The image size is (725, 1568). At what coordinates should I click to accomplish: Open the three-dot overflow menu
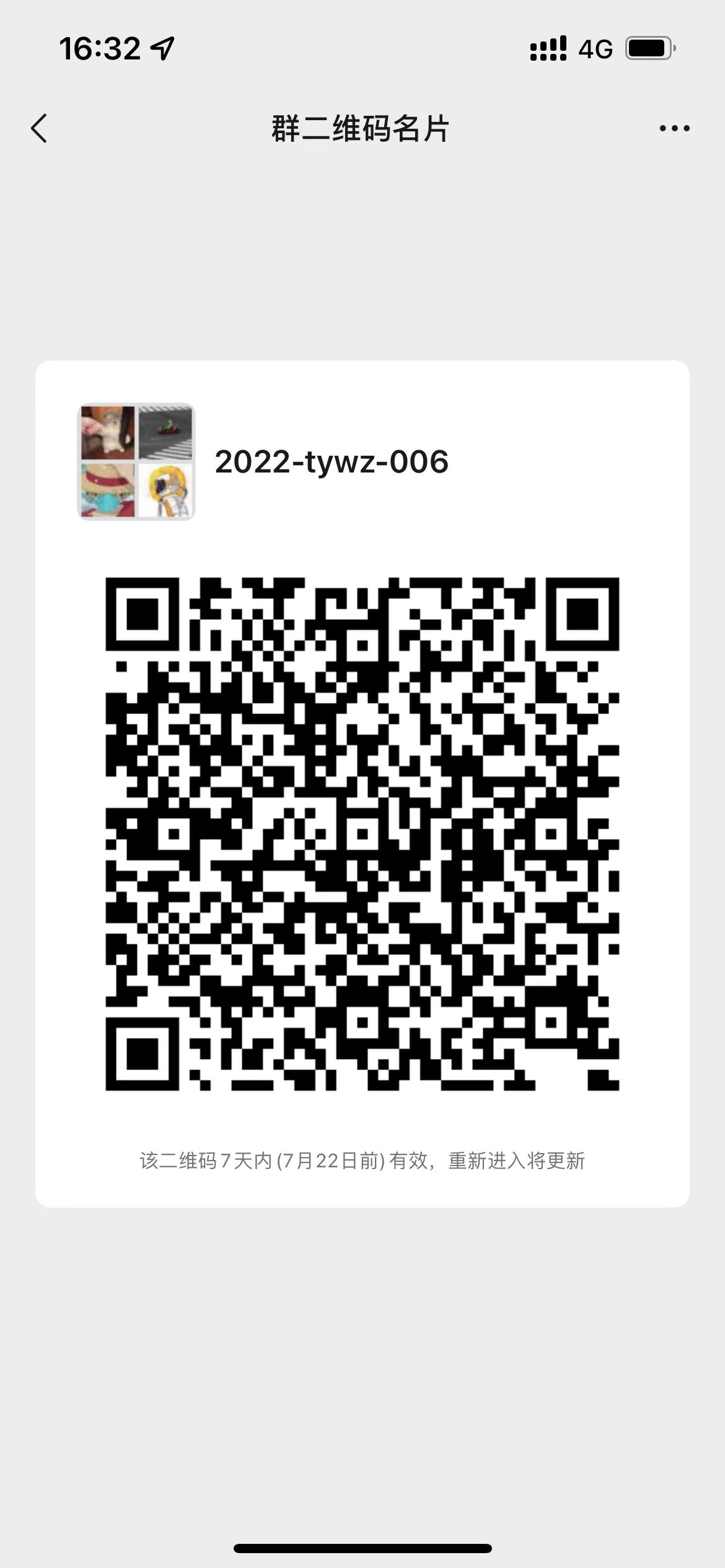coord(674,128)
